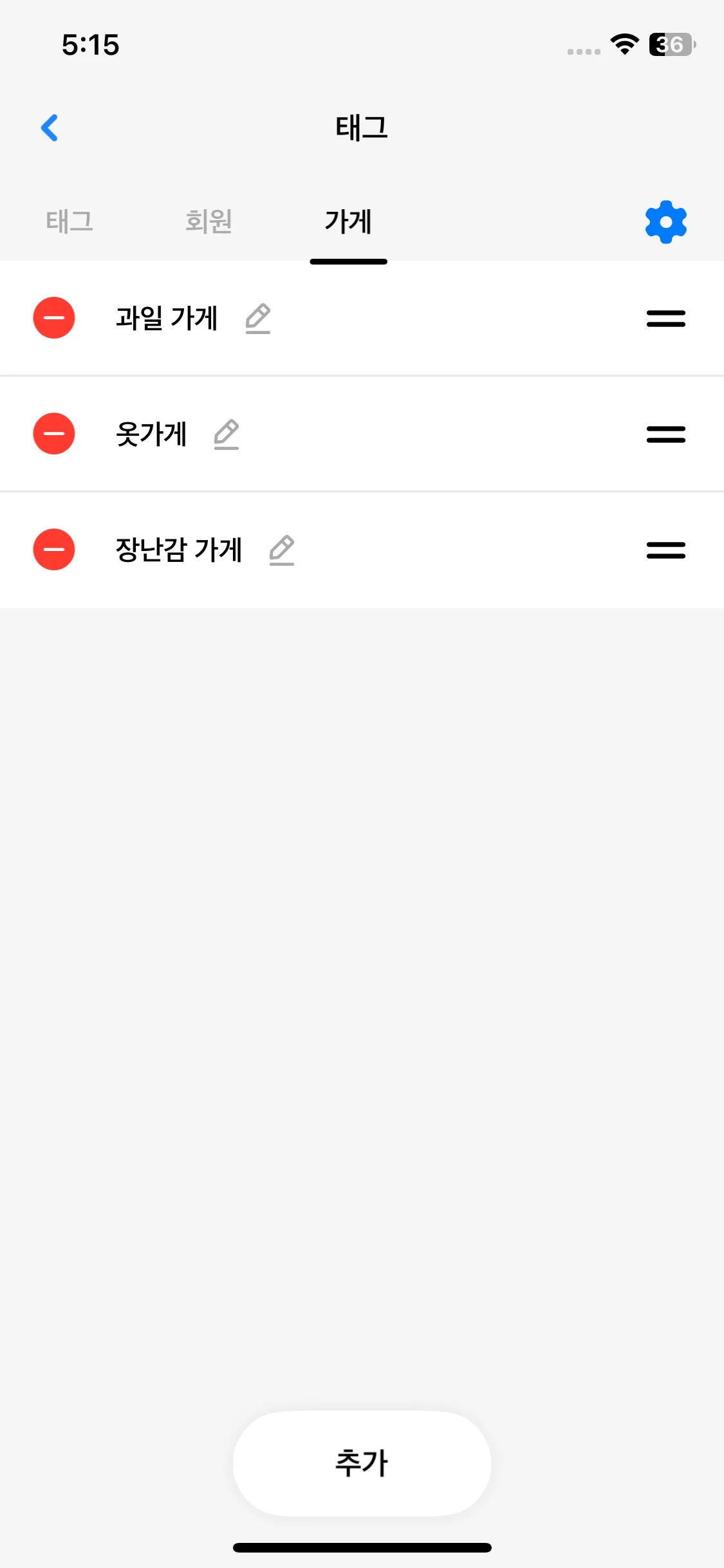Open the blue gear settings
This screenshot has width=724, height=1568.
click(x=665, y=222)
